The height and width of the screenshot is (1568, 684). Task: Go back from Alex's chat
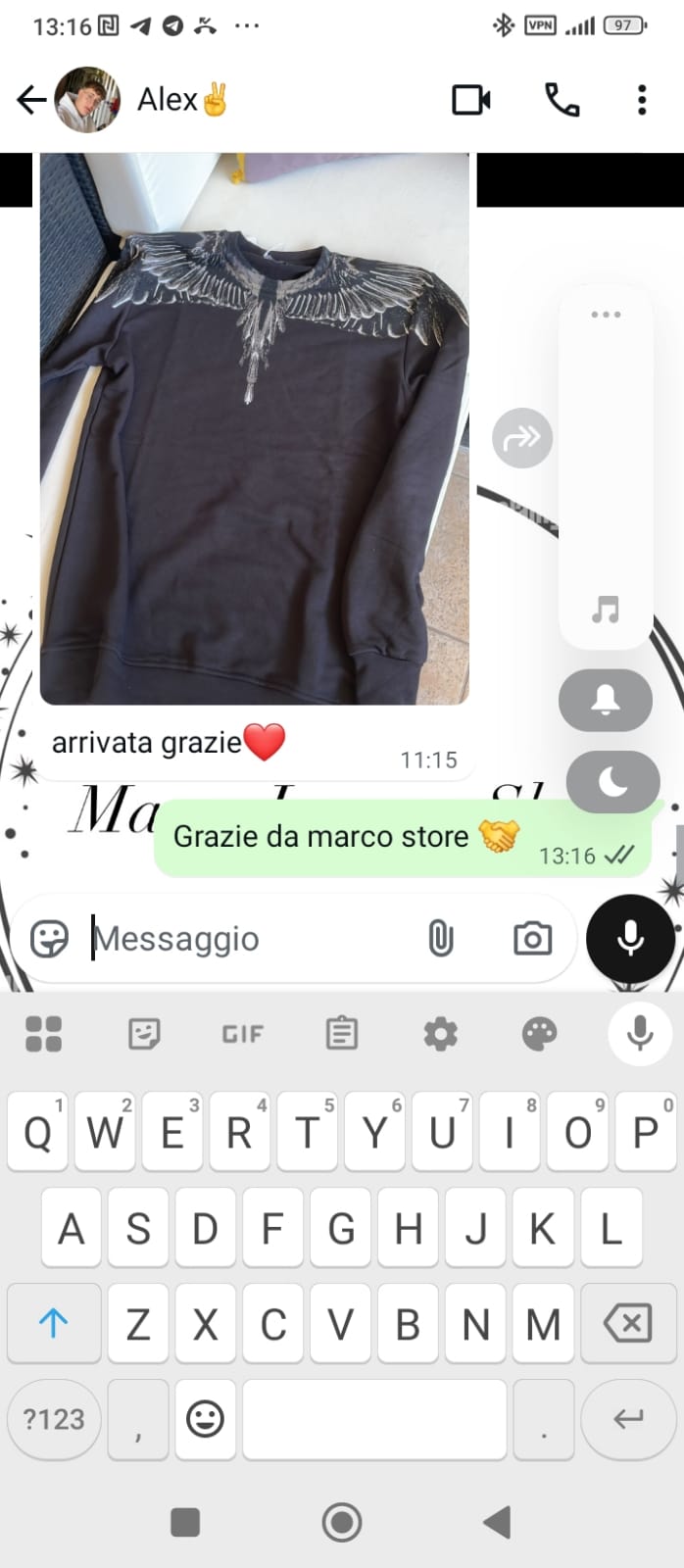click(x=31, y=99)
